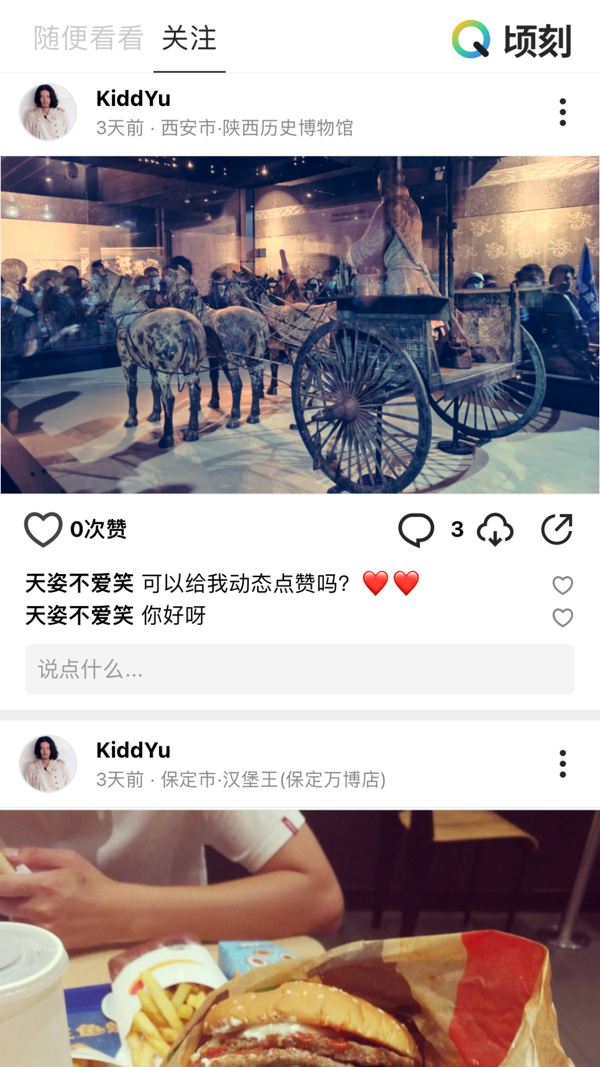Open KiddYu's avatar on the 汉堡王 post
This screenshot has height=1067, width=600.
pos(48,764)
